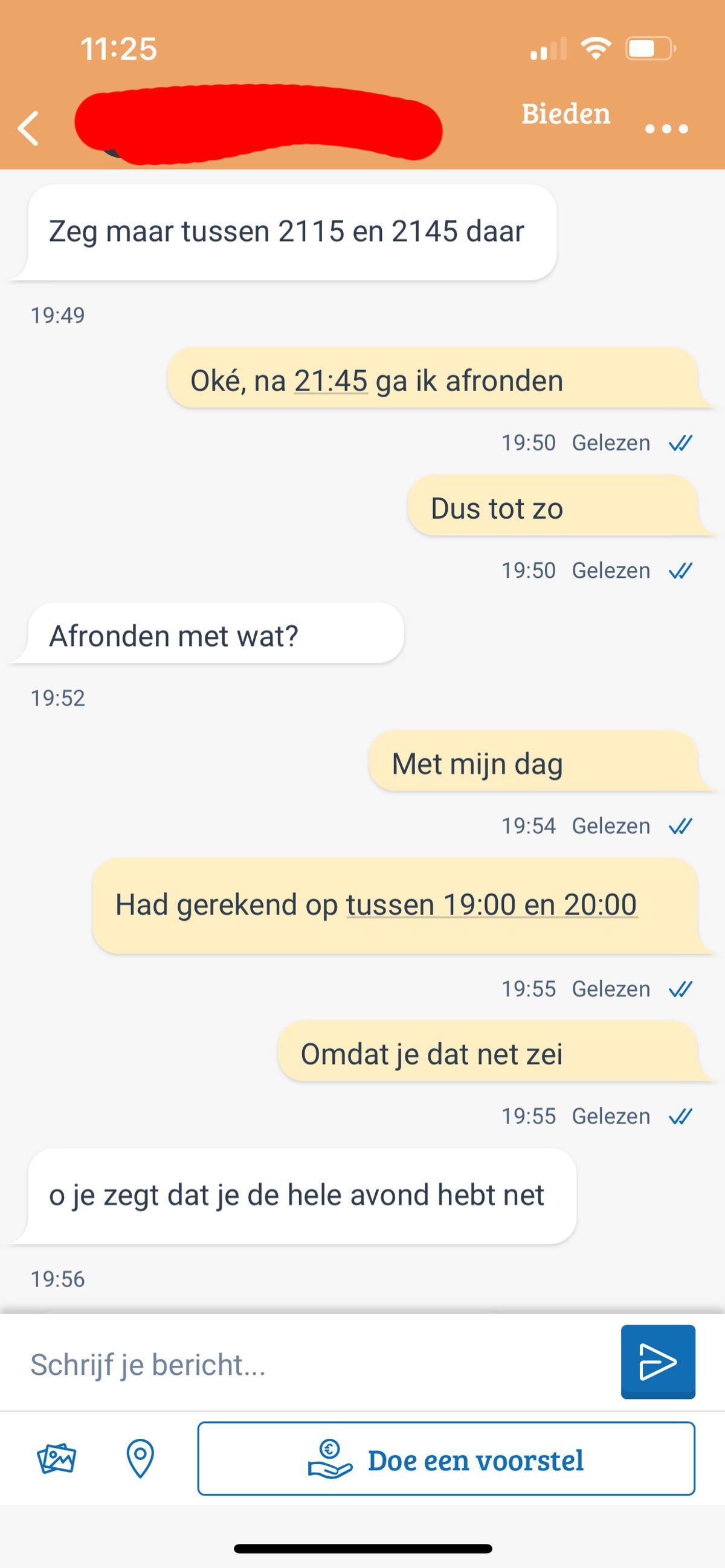The width and height of the screenshot is (725, 1568).
Task: Share a location with the pin icon
Action: tap(140, 1459)
